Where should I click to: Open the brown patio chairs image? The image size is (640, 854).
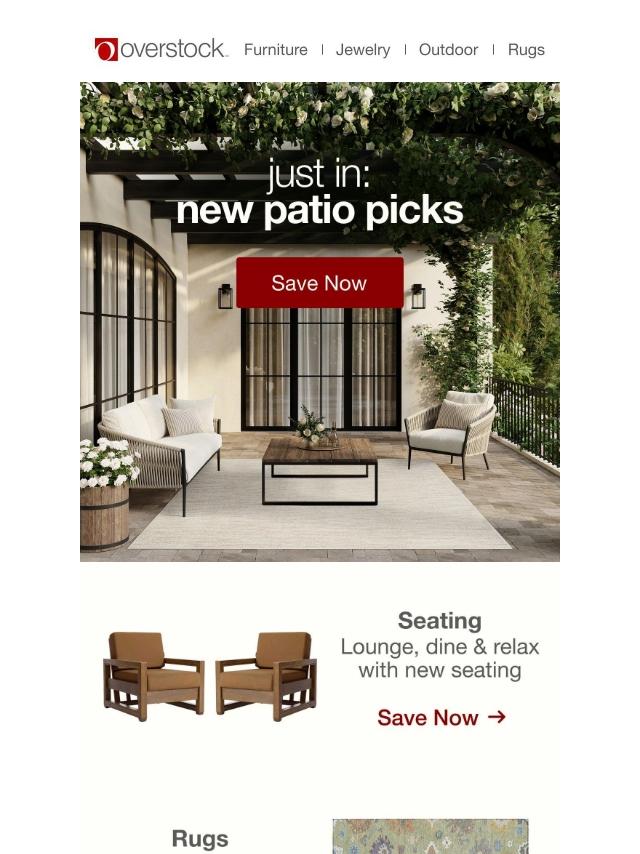pos(210,675)
